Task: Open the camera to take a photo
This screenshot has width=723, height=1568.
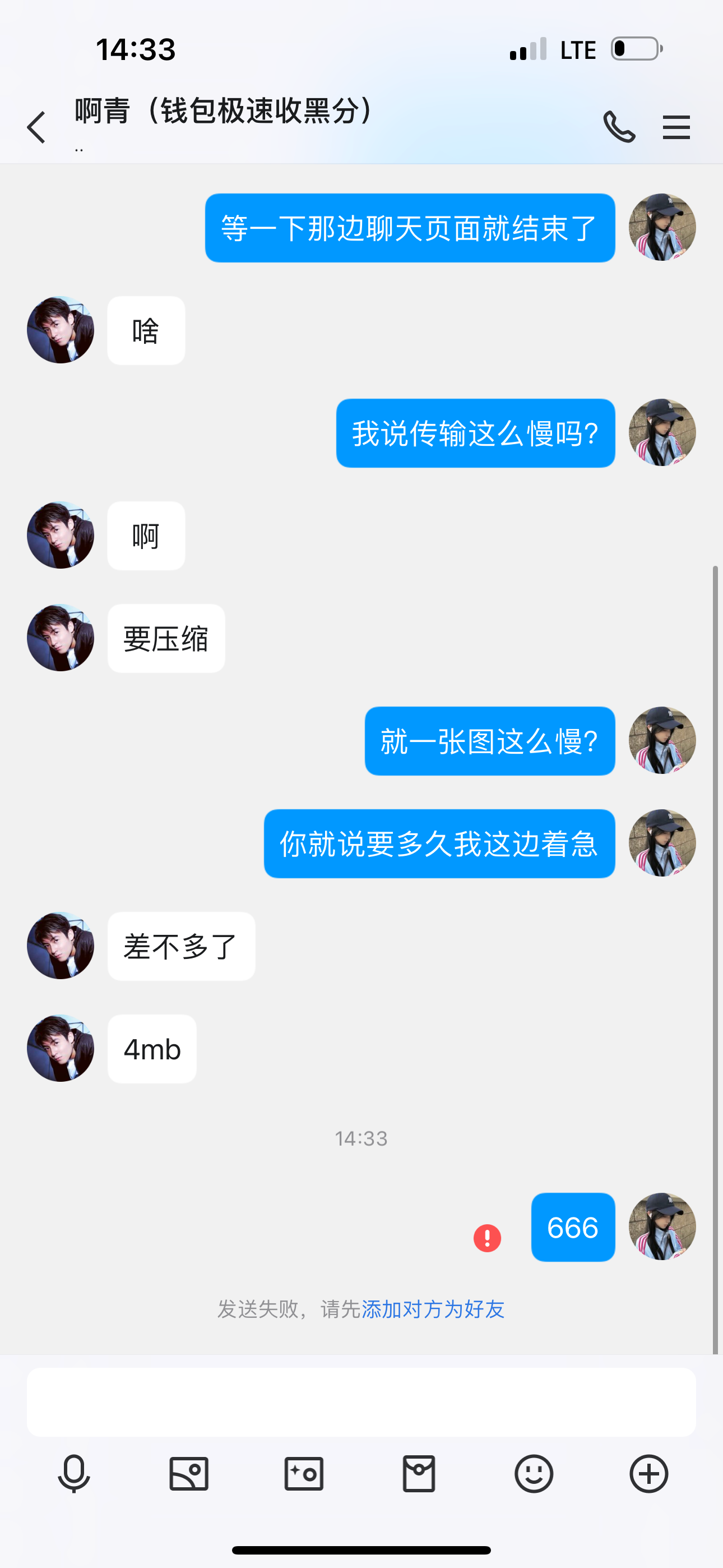Action: 304,1474
